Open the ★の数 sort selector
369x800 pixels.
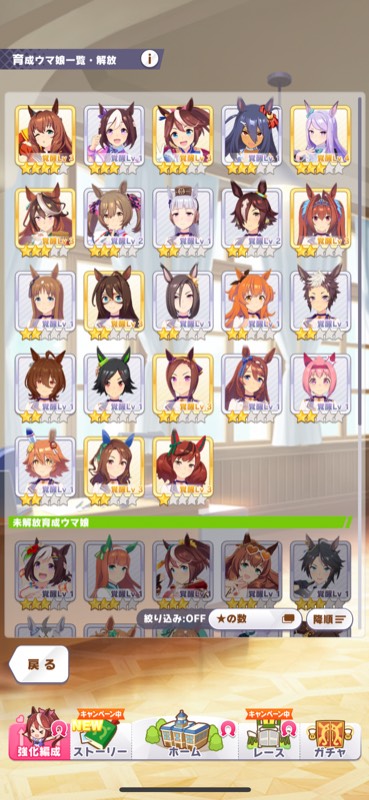(254, 618)
